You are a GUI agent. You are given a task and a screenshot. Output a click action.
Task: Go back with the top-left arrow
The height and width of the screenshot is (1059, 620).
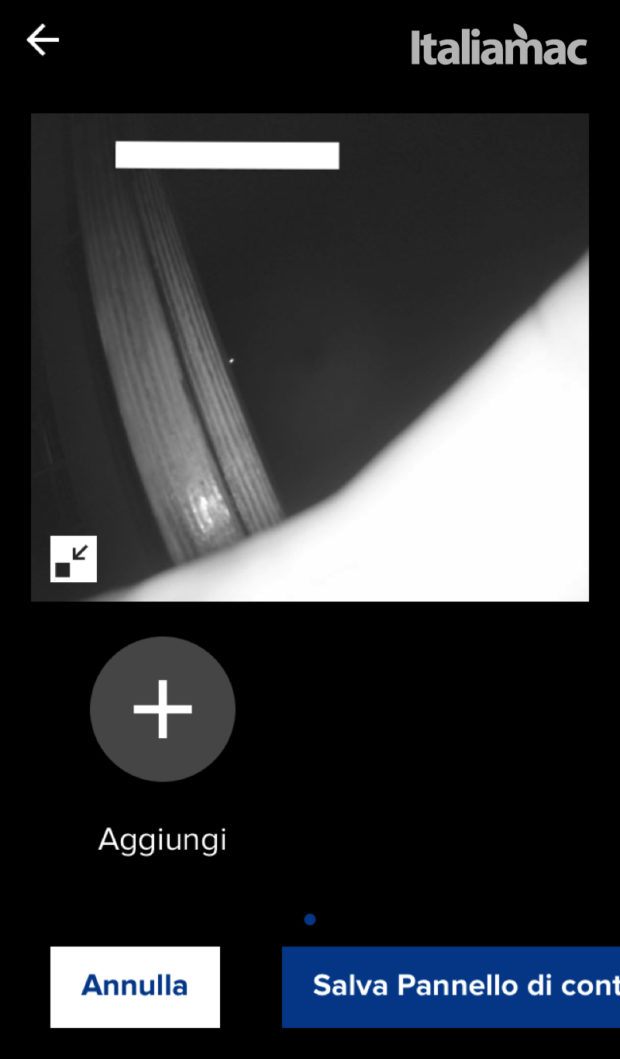(x=43, y=41)
